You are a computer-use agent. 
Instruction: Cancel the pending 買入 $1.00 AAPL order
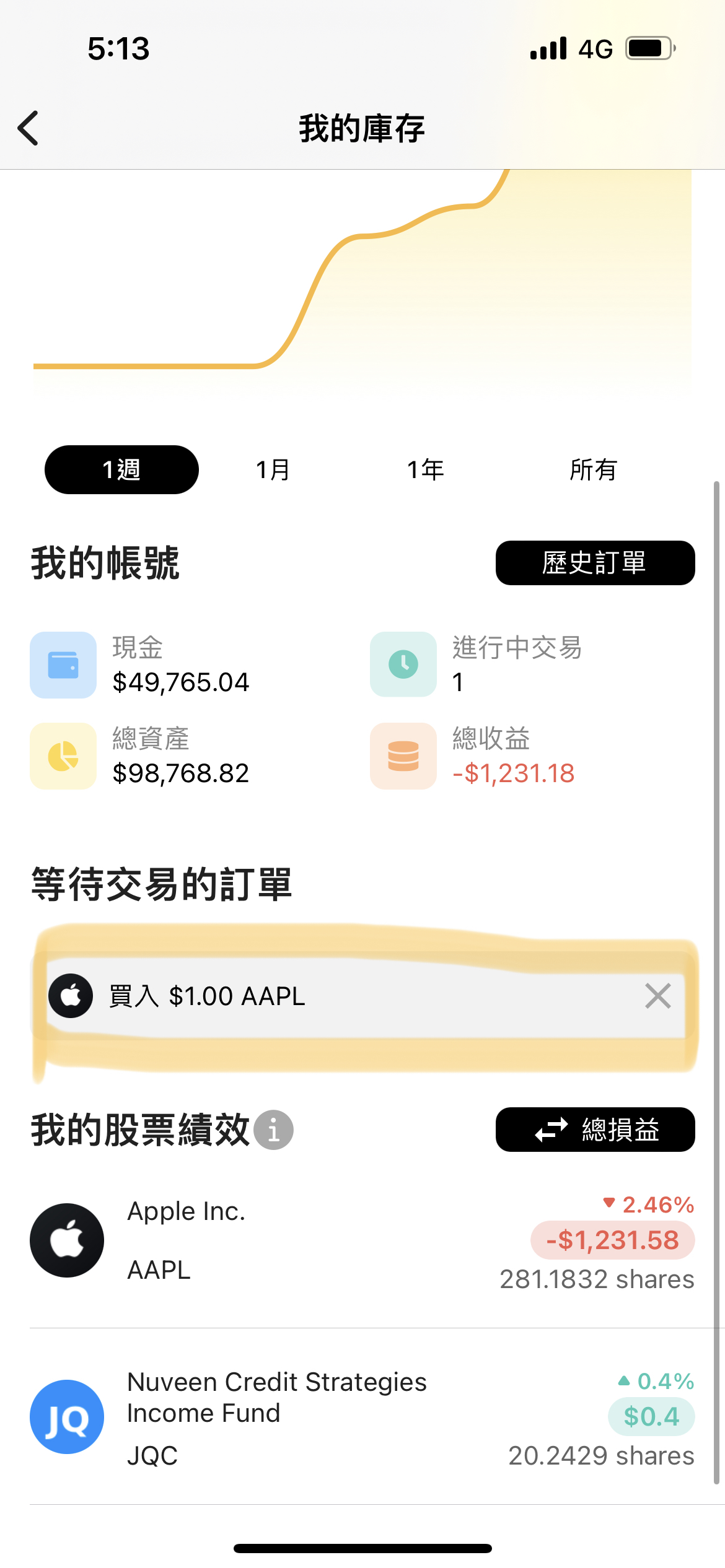point(657,996)
